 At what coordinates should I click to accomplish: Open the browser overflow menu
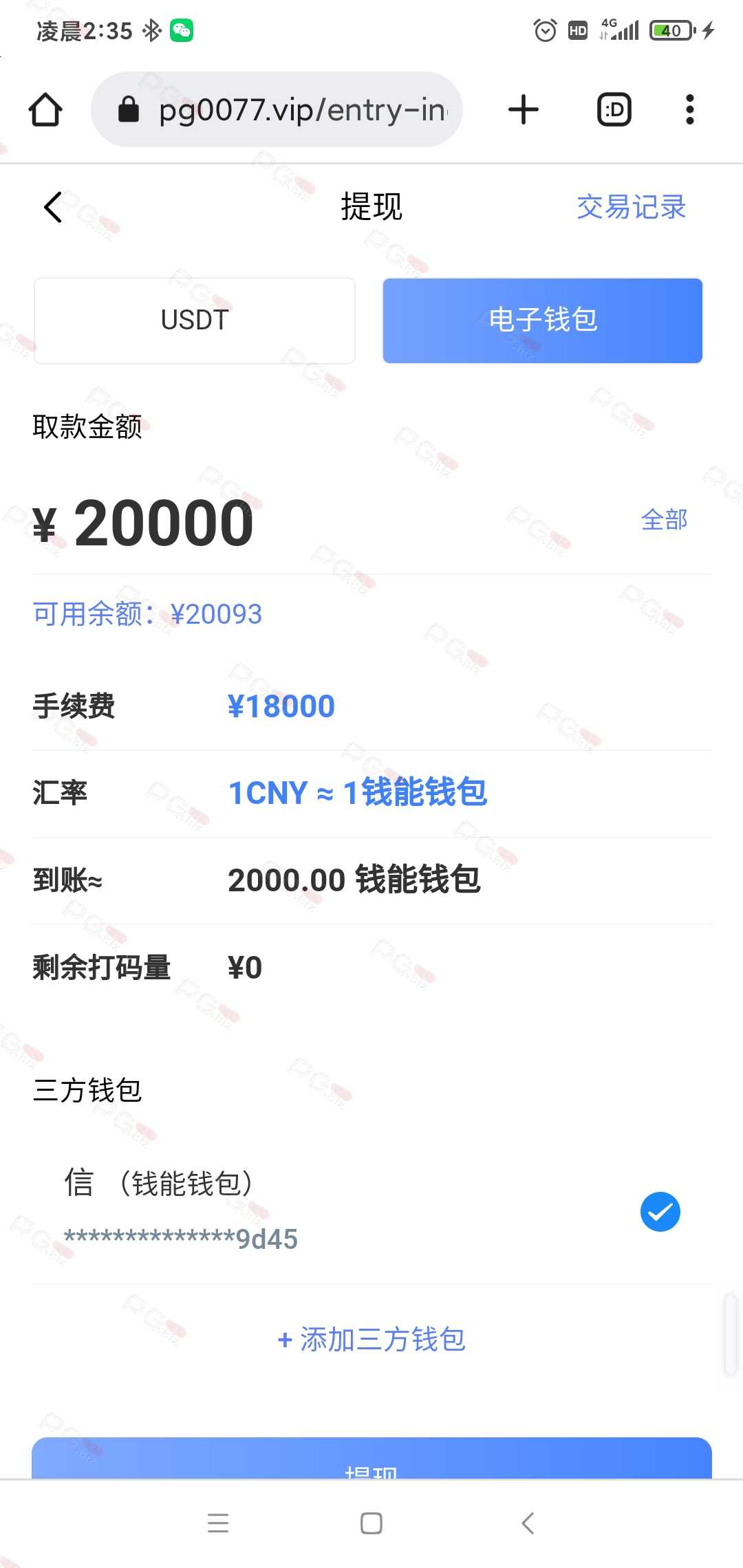[689, 110]
